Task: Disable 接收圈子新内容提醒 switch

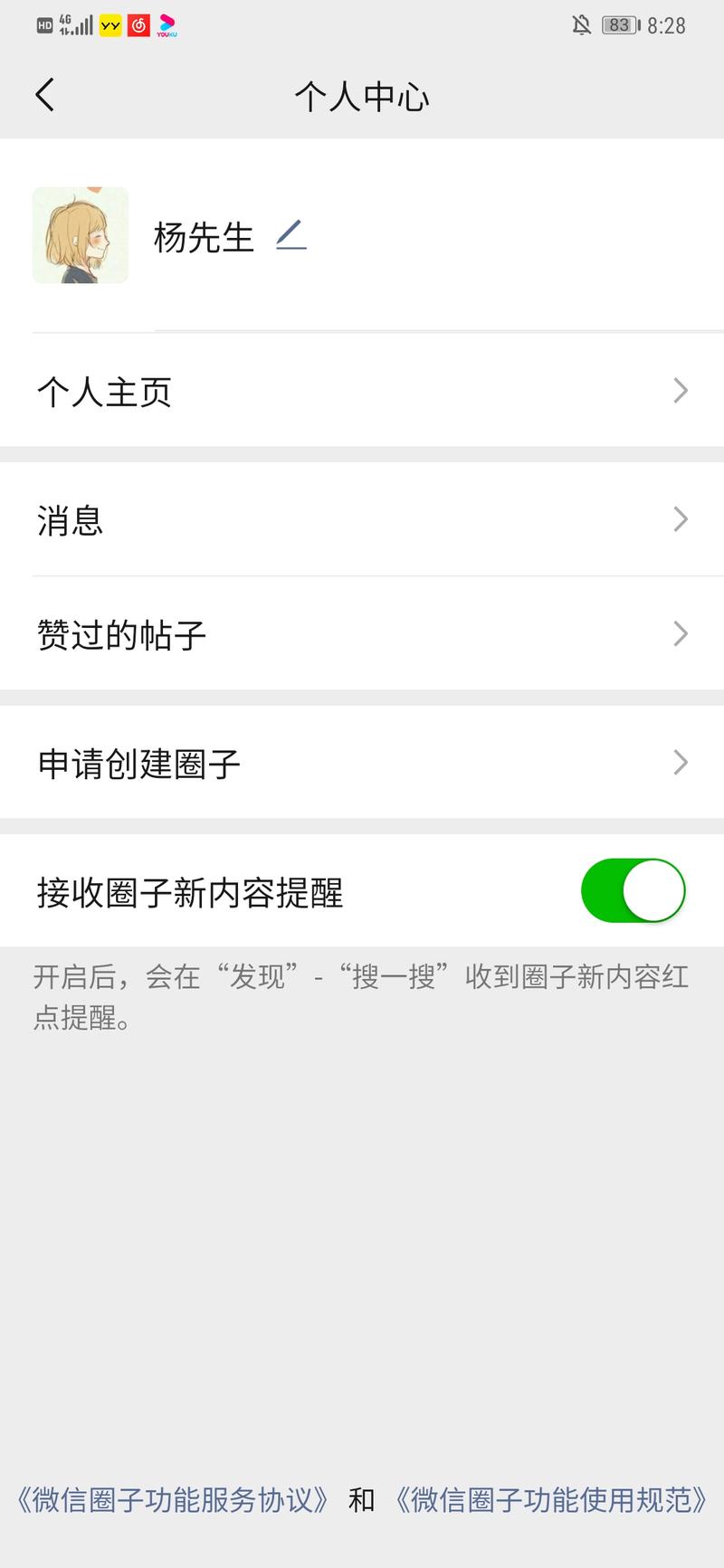Action: (x=633, y=890)
